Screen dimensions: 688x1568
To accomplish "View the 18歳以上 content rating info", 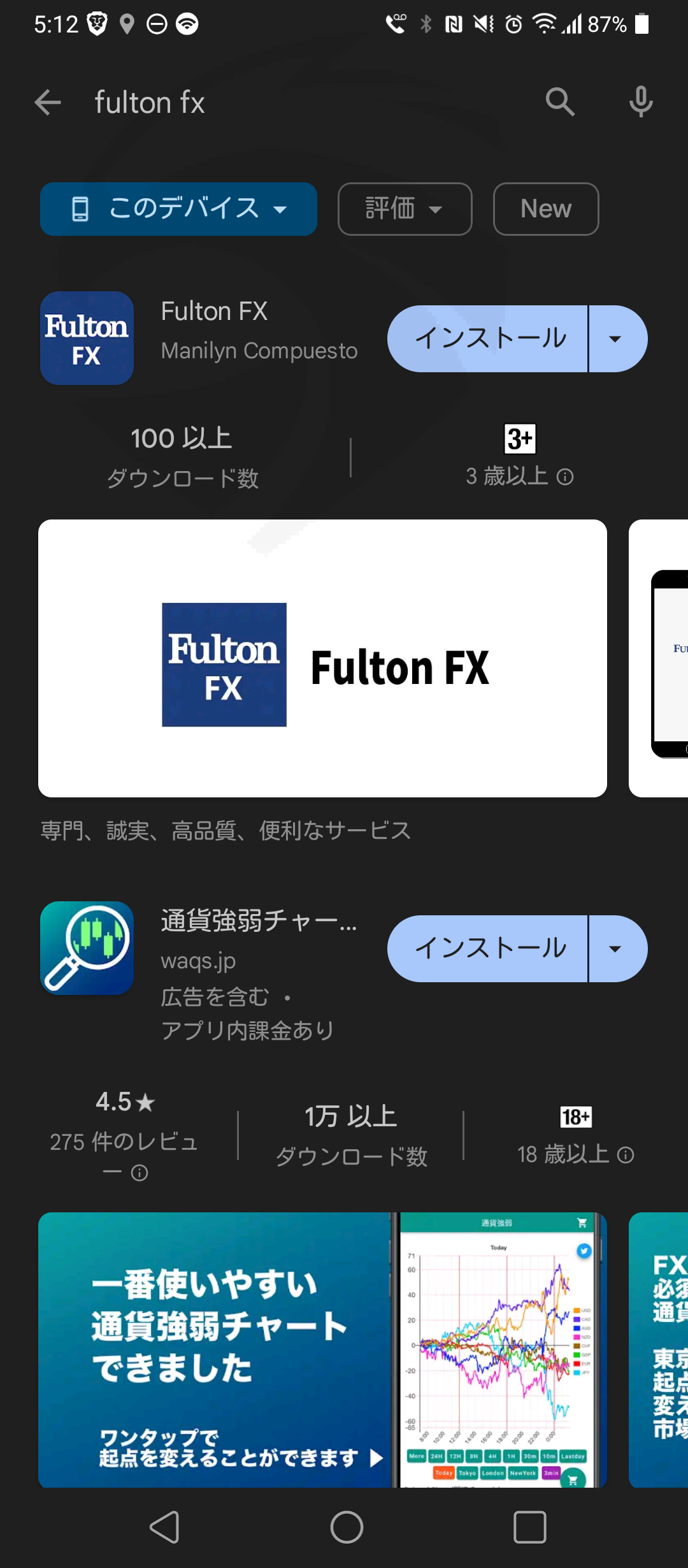I will [626, 1155].
